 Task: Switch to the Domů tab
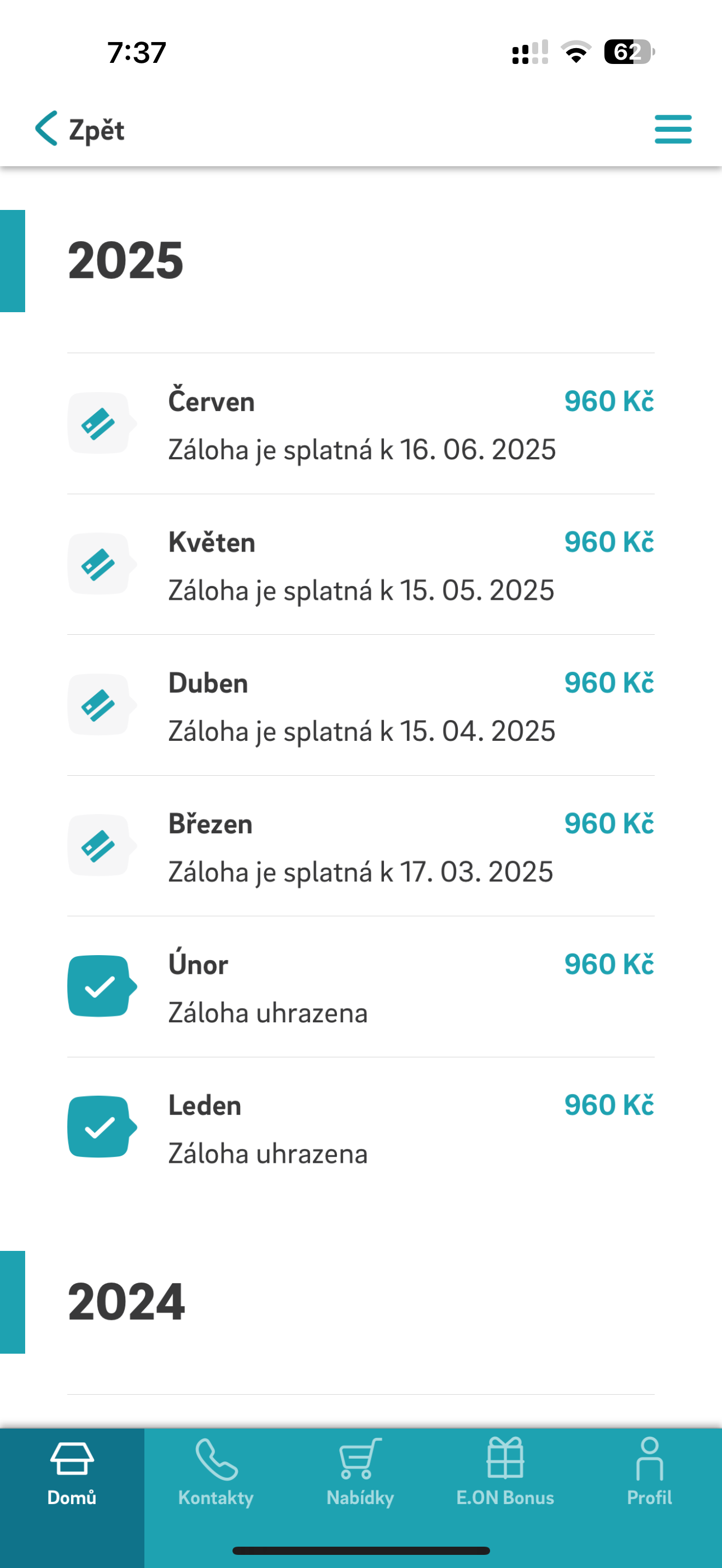coord(72,1472)
